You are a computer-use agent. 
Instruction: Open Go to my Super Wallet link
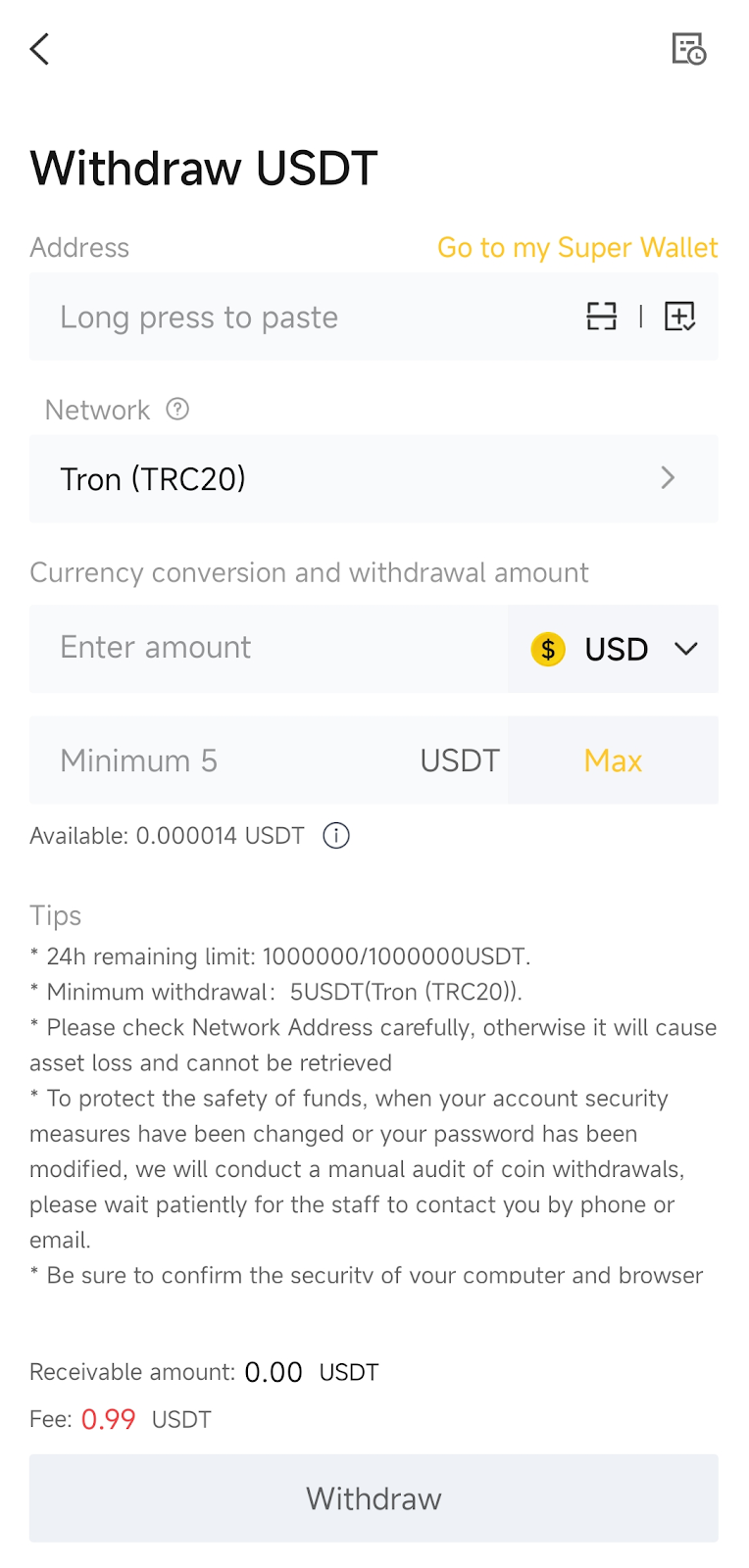tap(577, 247)
